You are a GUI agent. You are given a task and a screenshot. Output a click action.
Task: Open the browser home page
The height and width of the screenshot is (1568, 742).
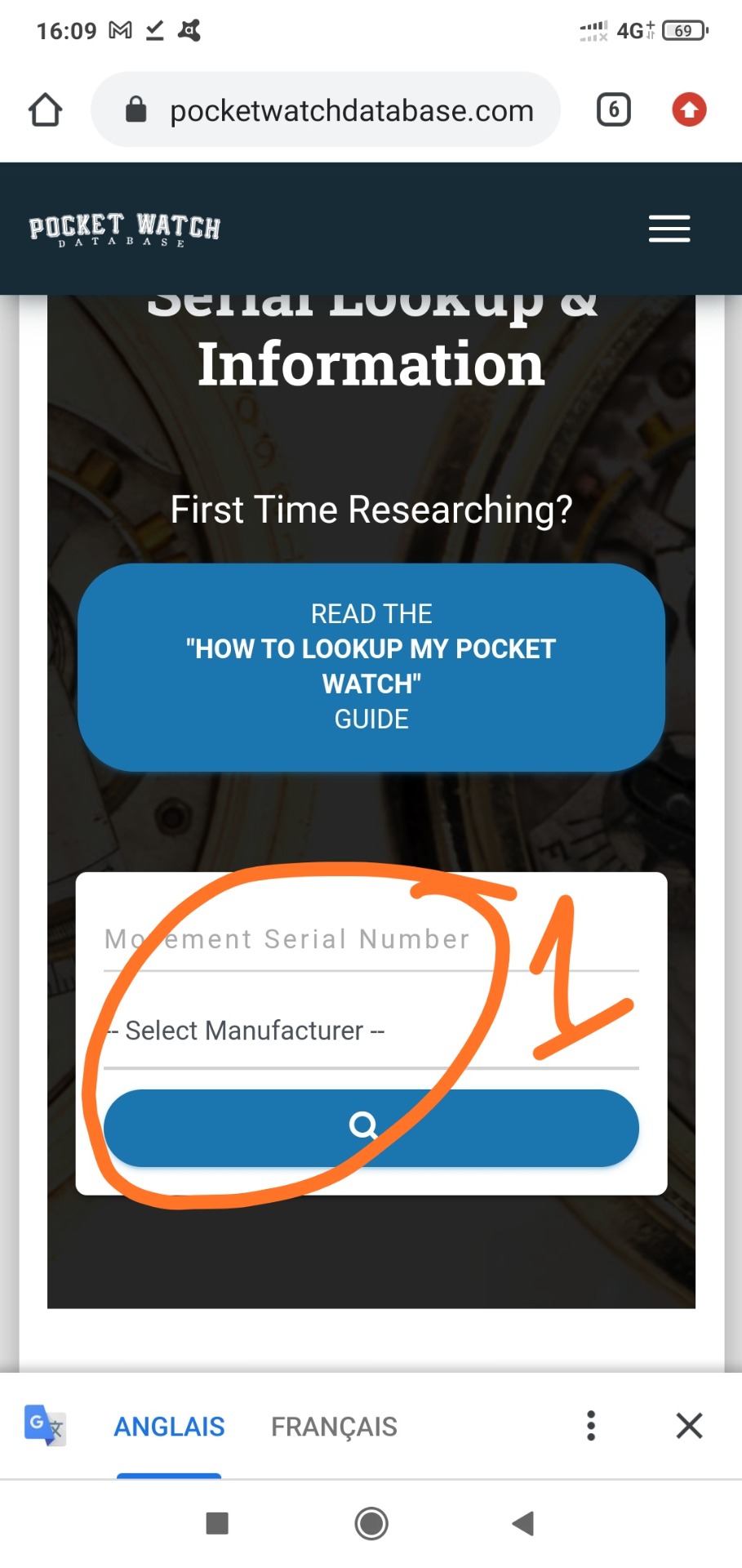(x=46, y=110)
